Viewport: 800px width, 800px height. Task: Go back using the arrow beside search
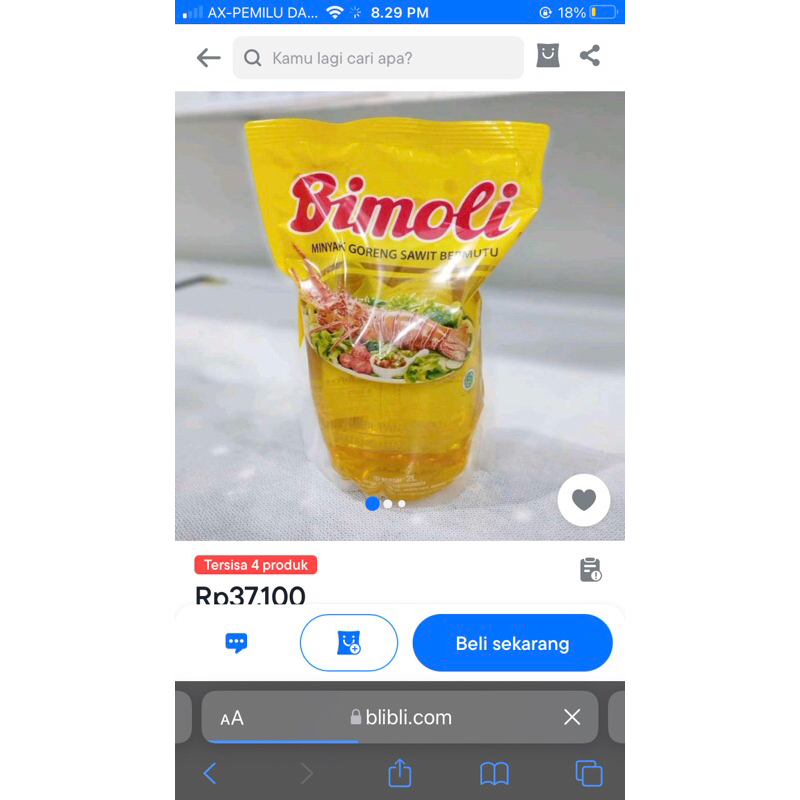208,58
